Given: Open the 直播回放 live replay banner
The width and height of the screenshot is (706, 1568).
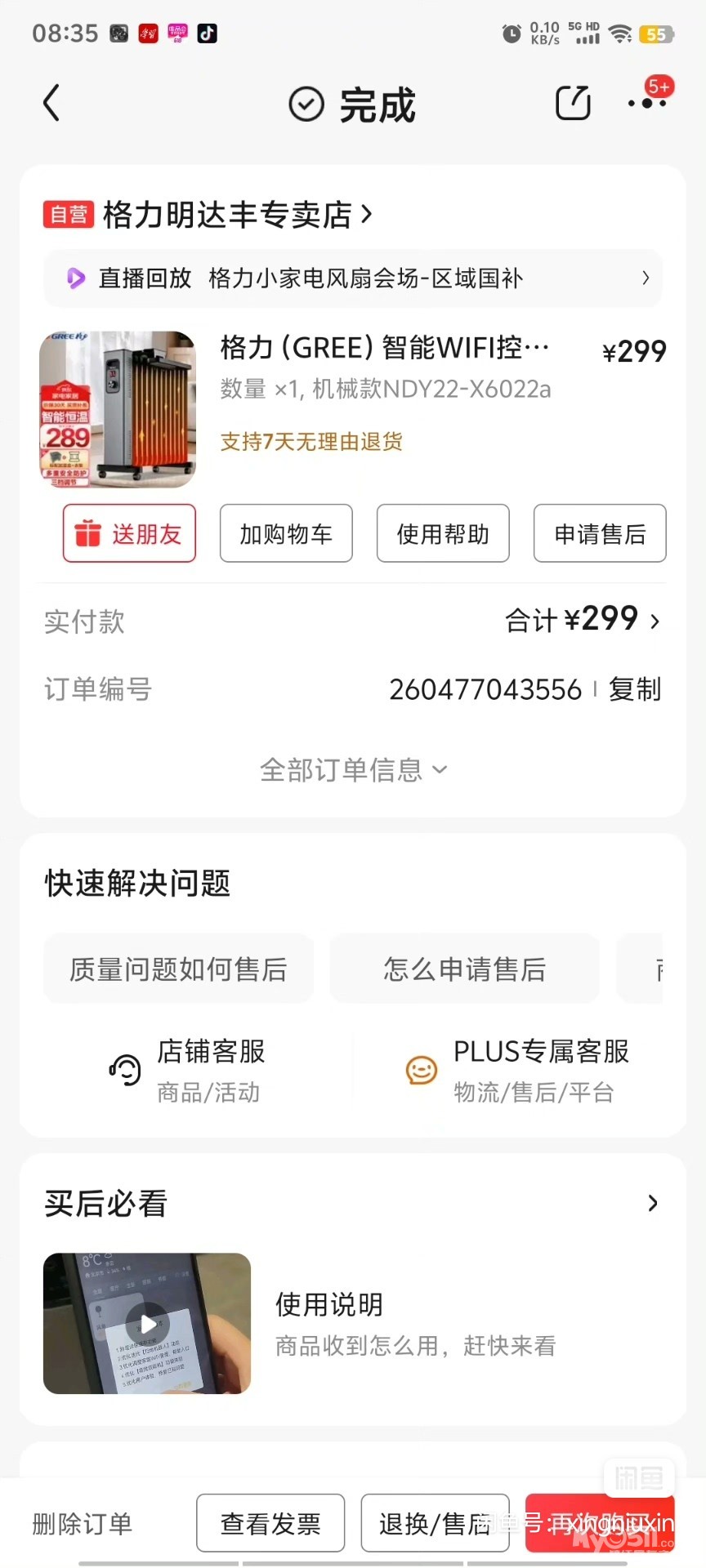Looking at the screenshot, I should tap(352, 278).
